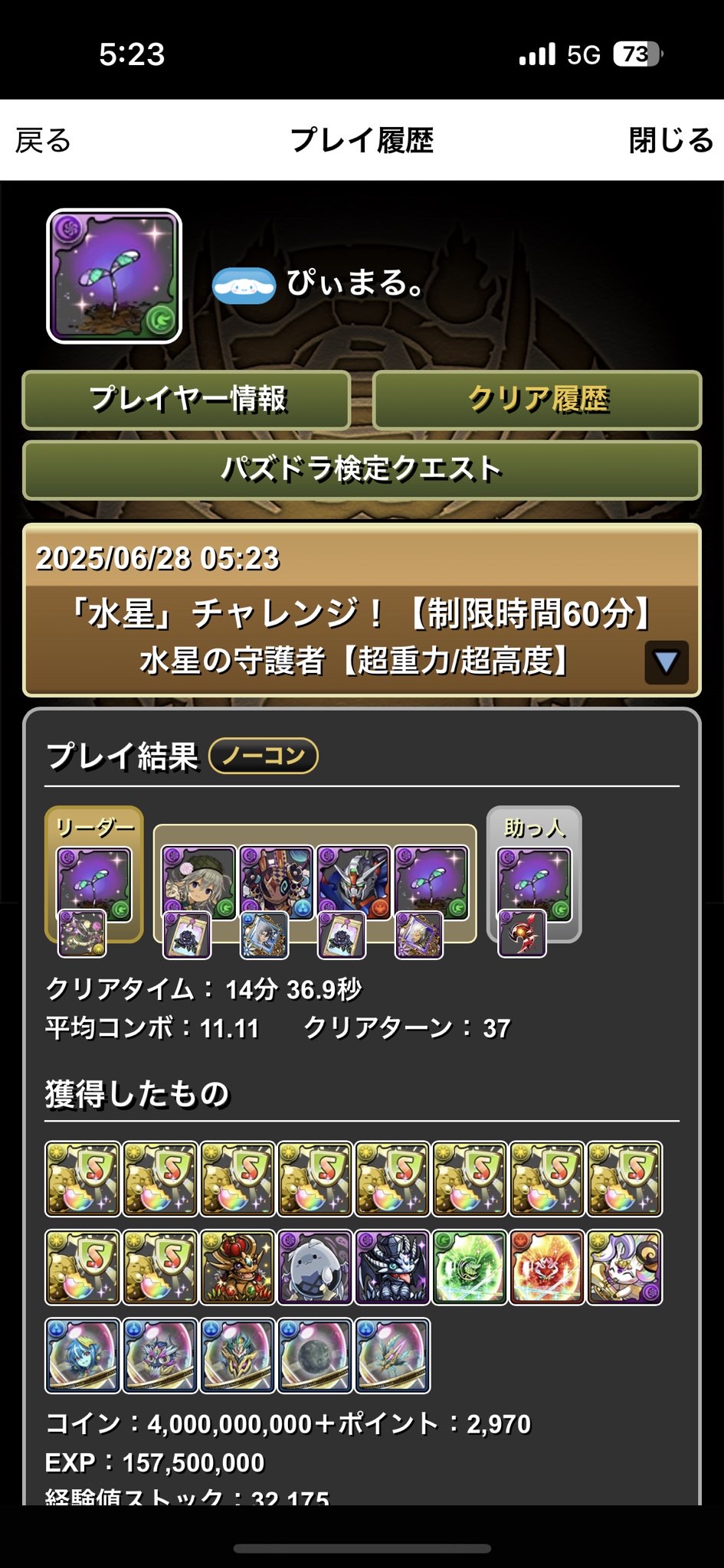Expand the dungeon dropdown arrow
The image size is (724, 1568).
click(666, 662)
